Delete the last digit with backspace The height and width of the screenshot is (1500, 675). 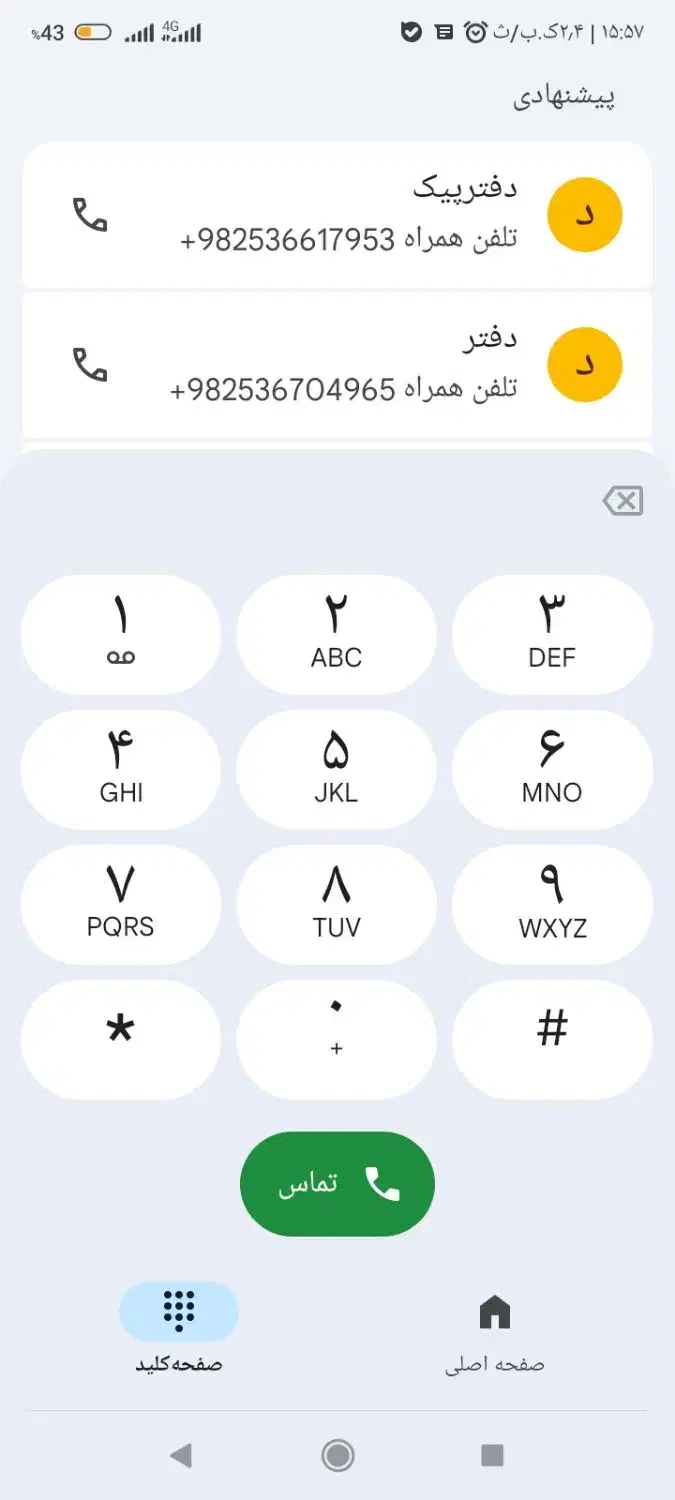623,501
